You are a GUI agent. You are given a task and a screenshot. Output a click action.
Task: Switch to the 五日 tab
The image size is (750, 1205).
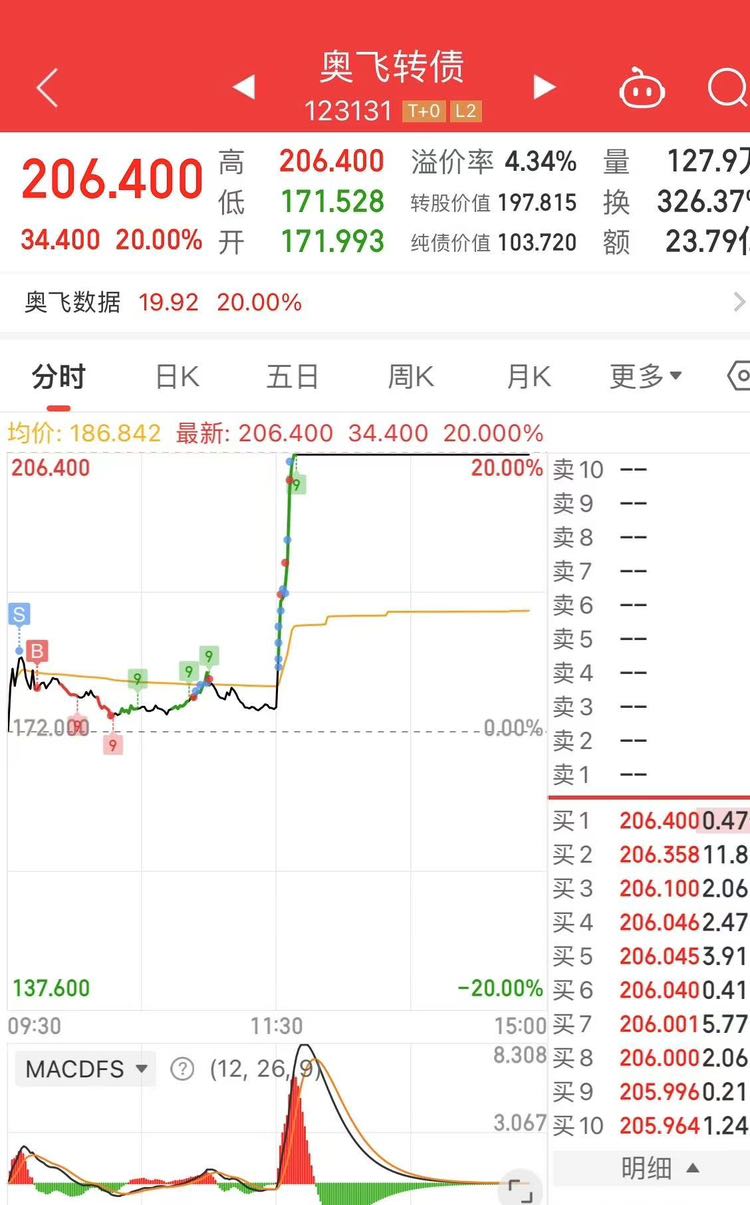(292, 377)
